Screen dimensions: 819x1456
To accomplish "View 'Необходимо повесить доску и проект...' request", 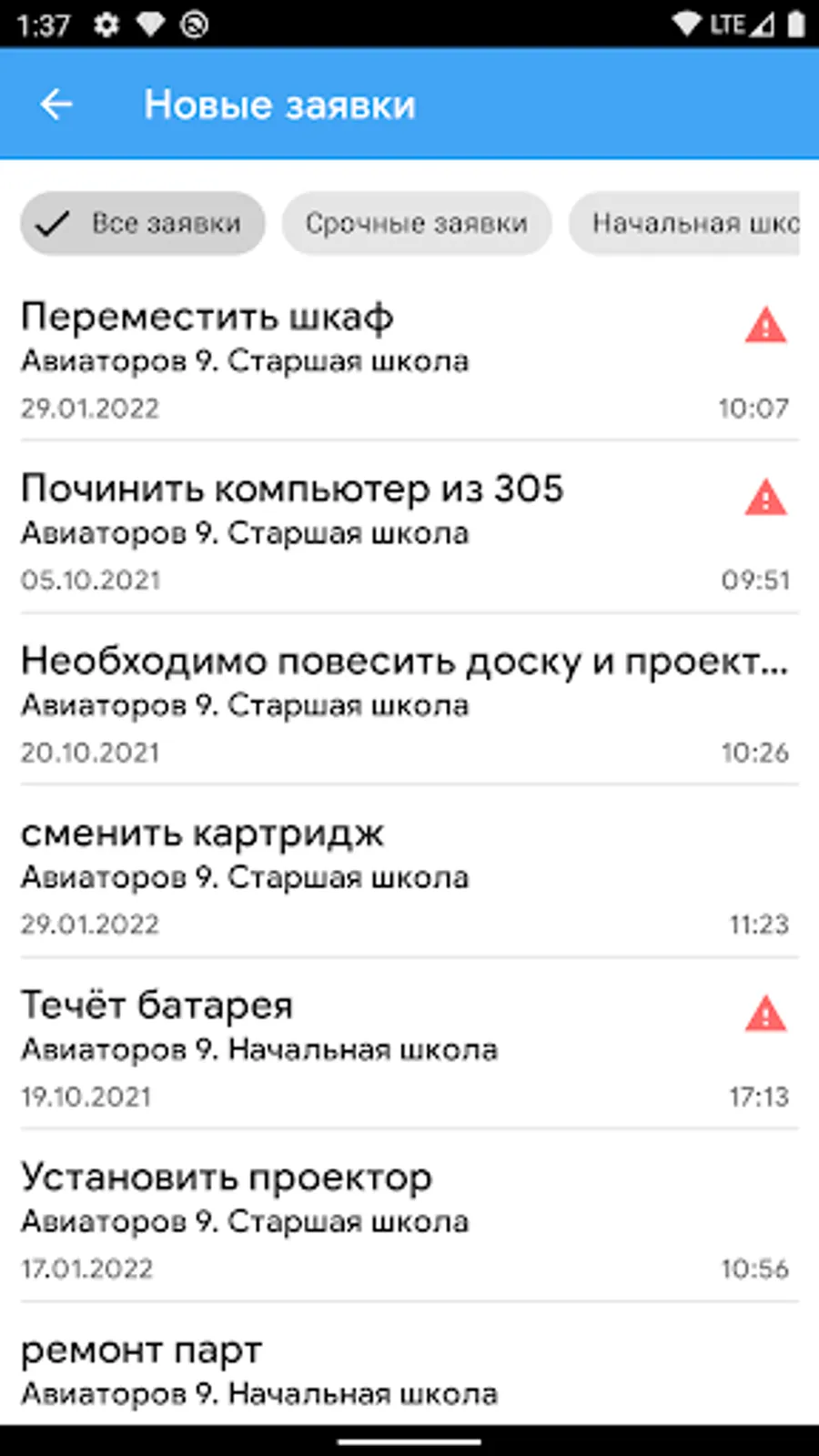I will (409, 703).
